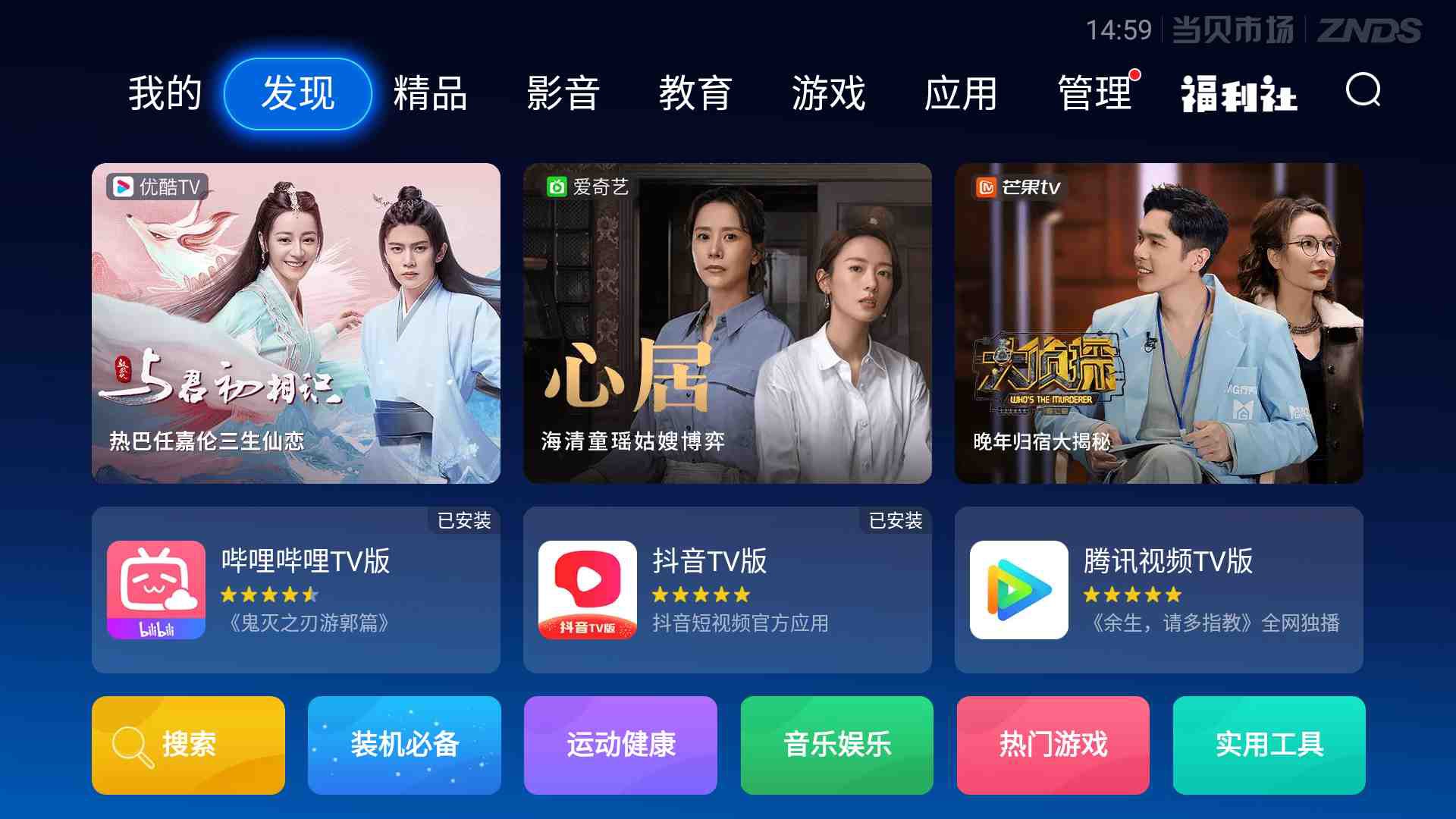Switch to the 游戏 tab
The width and height of the screenshot is (1456, 819).
tap(828, 94)
